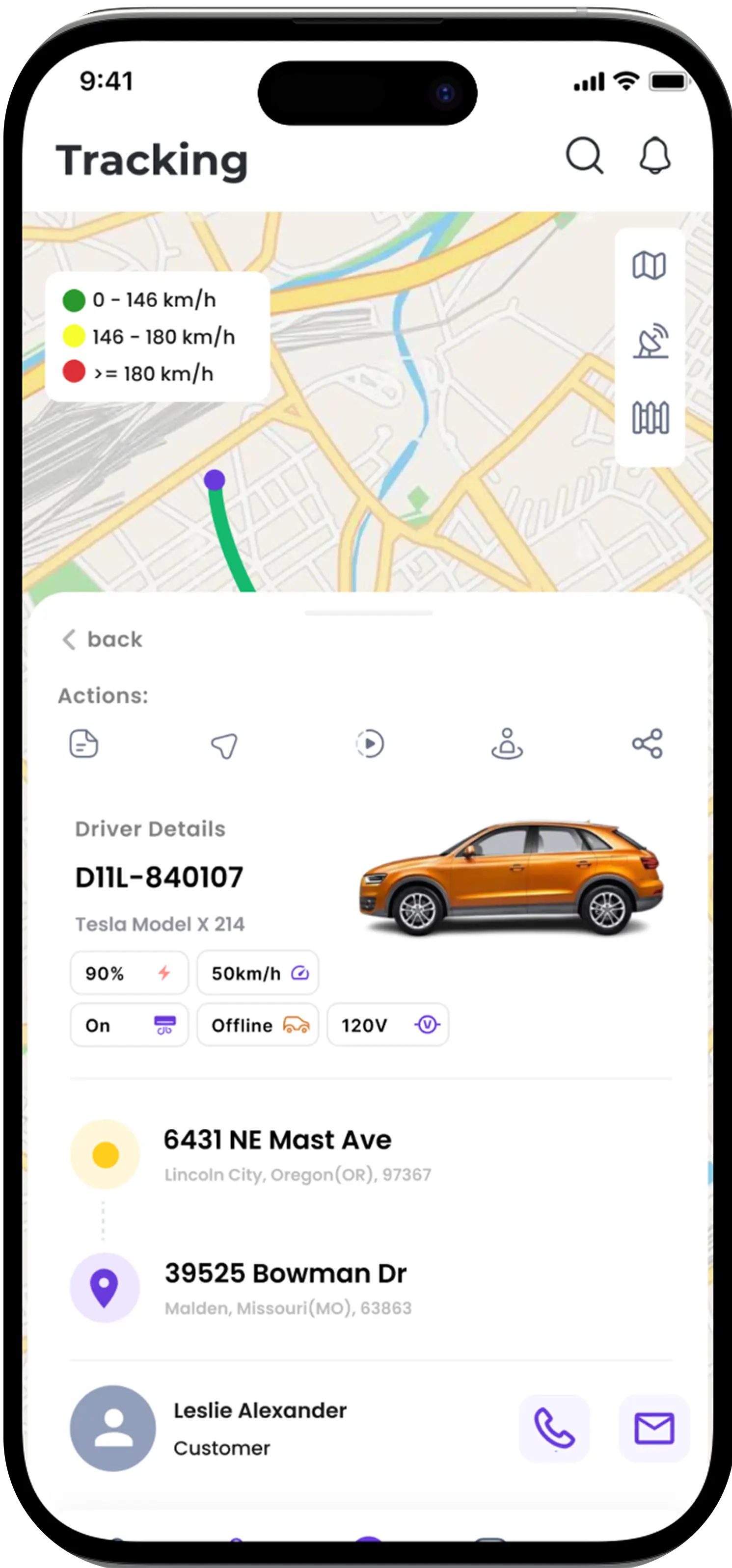The image size is (732, 1568).
Task: Email Leslie Alexander
Action: coord(654,1428)
